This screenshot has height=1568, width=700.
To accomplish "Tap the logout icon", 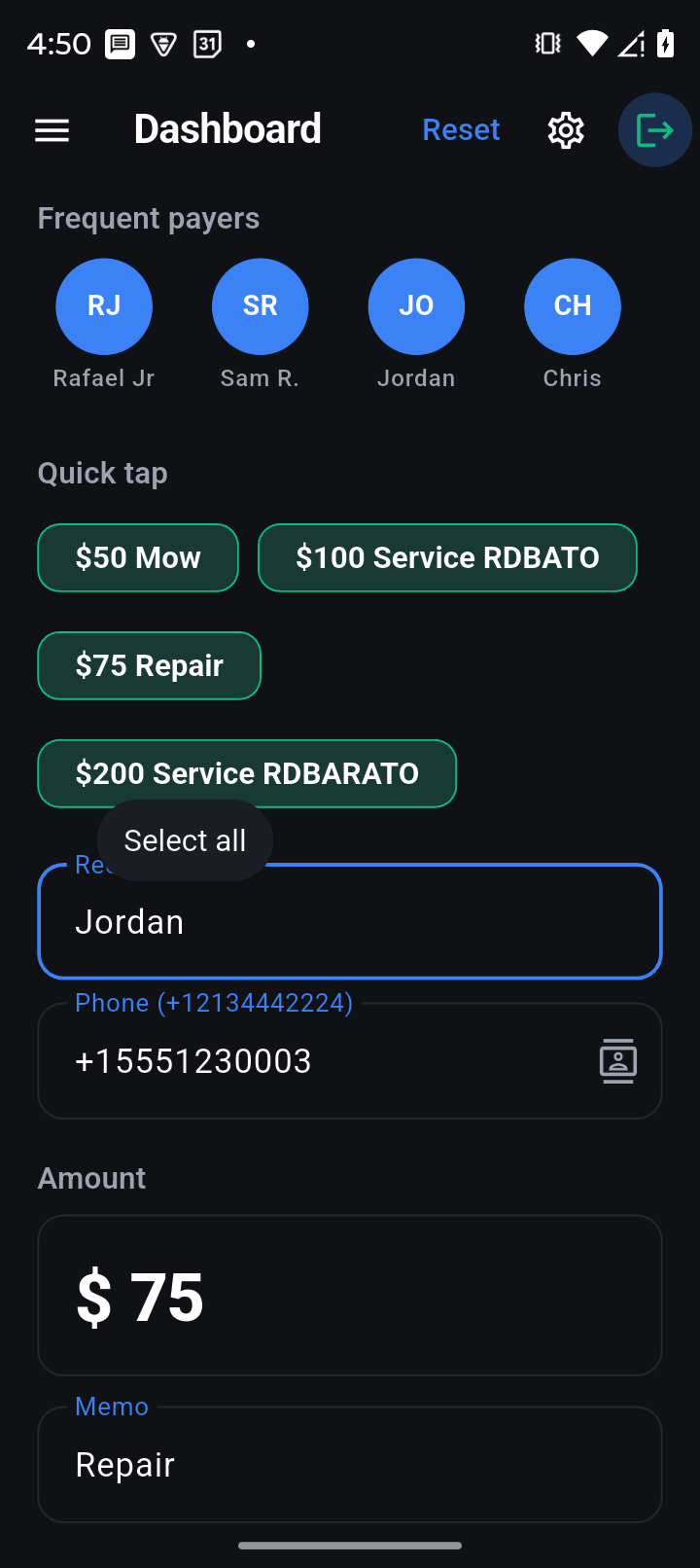I will pos(654,130).
